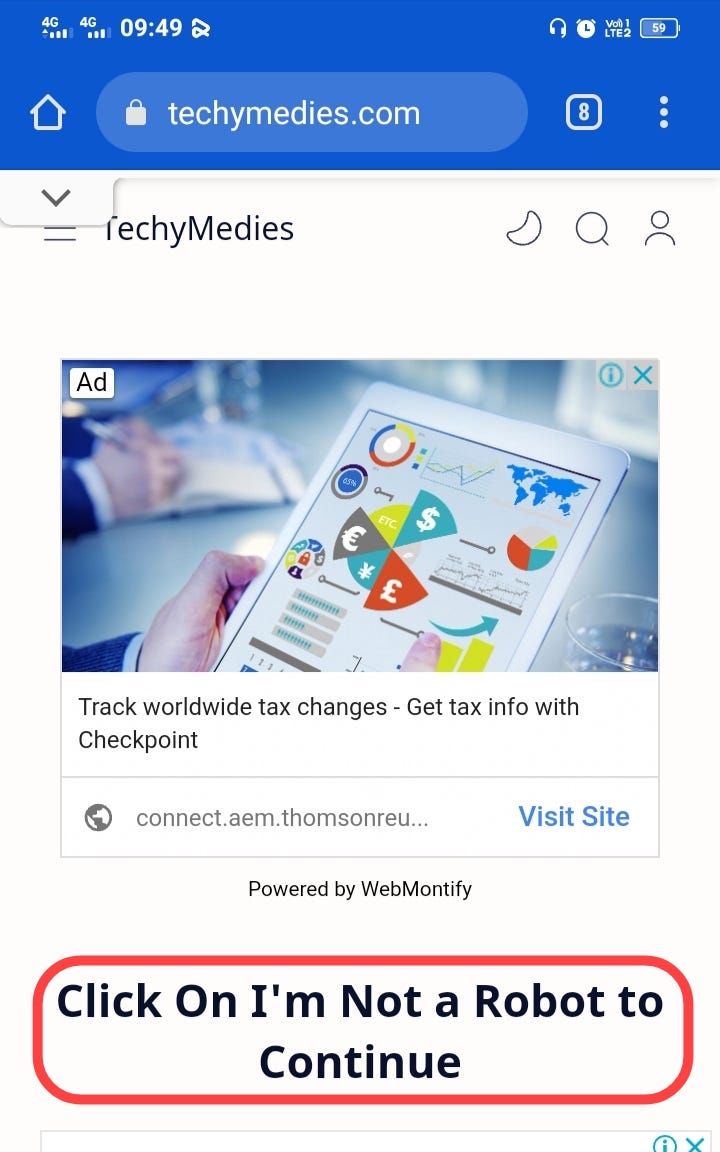This screenshot has width=720, height=1152.
Task: View the ad info icon on the tax ad
Action: click(611, 375)
